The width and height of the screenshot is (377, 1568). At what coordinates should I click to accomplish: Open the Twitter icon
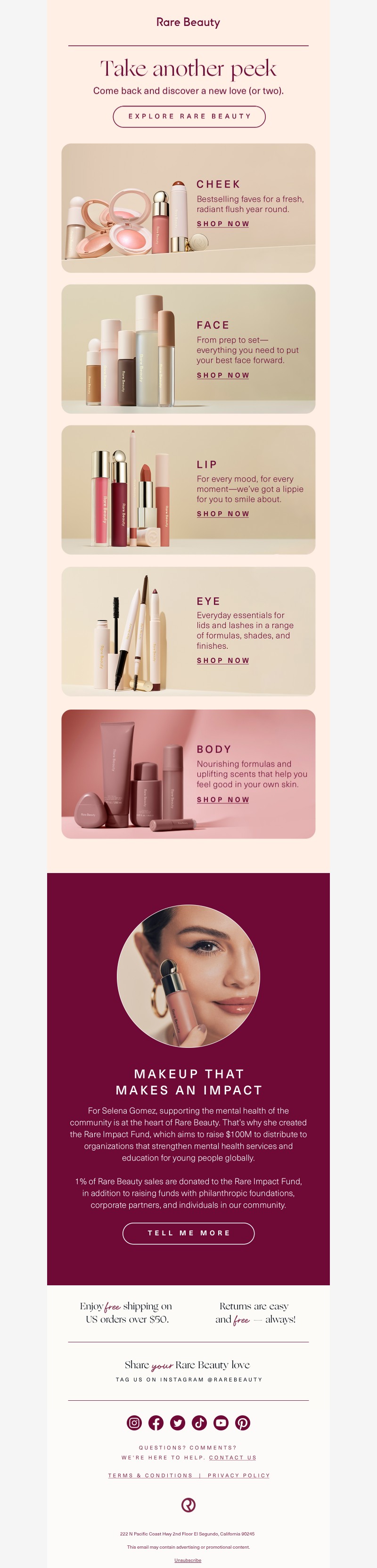[178, 1423]
